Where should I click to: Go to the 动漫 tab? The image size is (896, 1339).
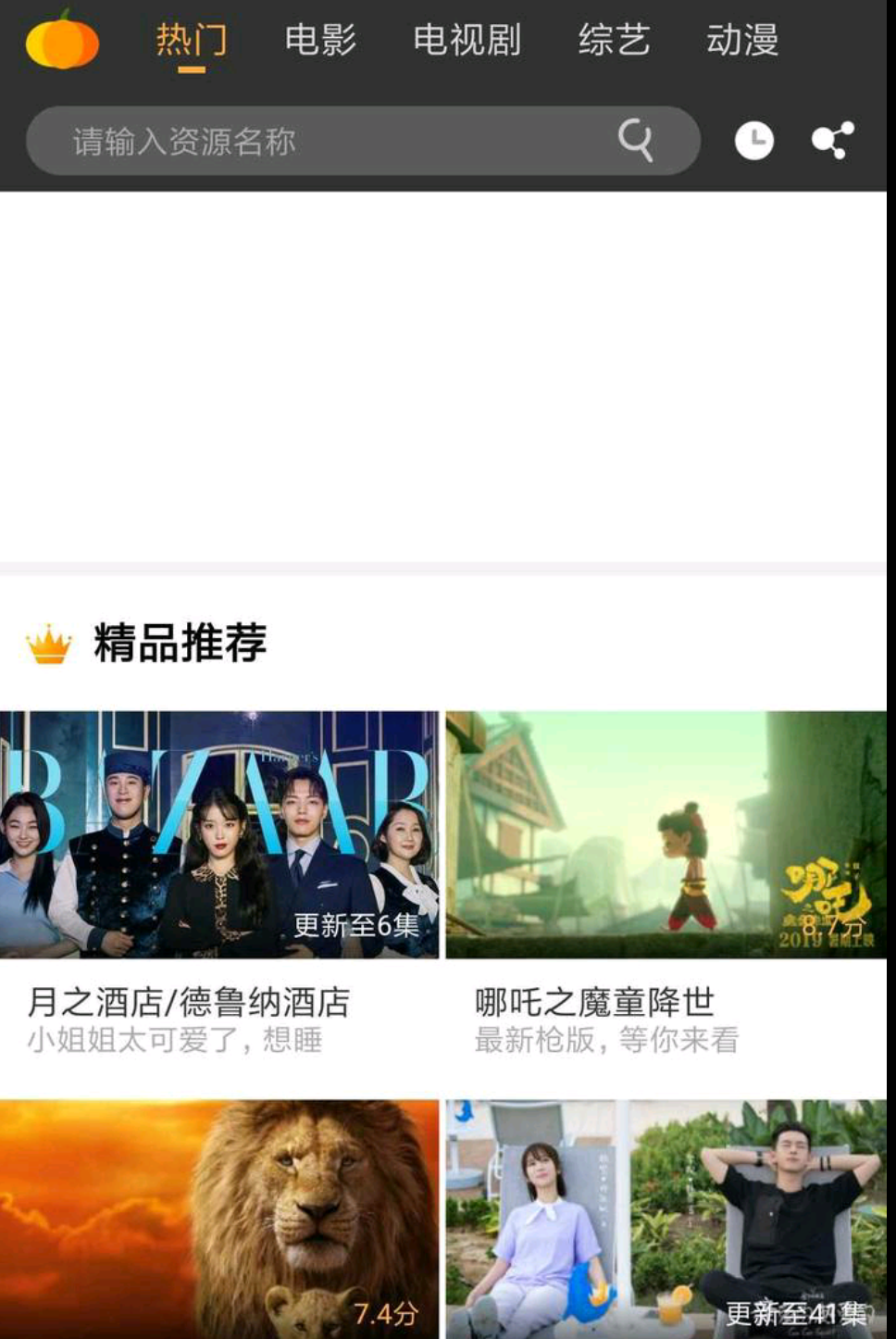(741, 41)
